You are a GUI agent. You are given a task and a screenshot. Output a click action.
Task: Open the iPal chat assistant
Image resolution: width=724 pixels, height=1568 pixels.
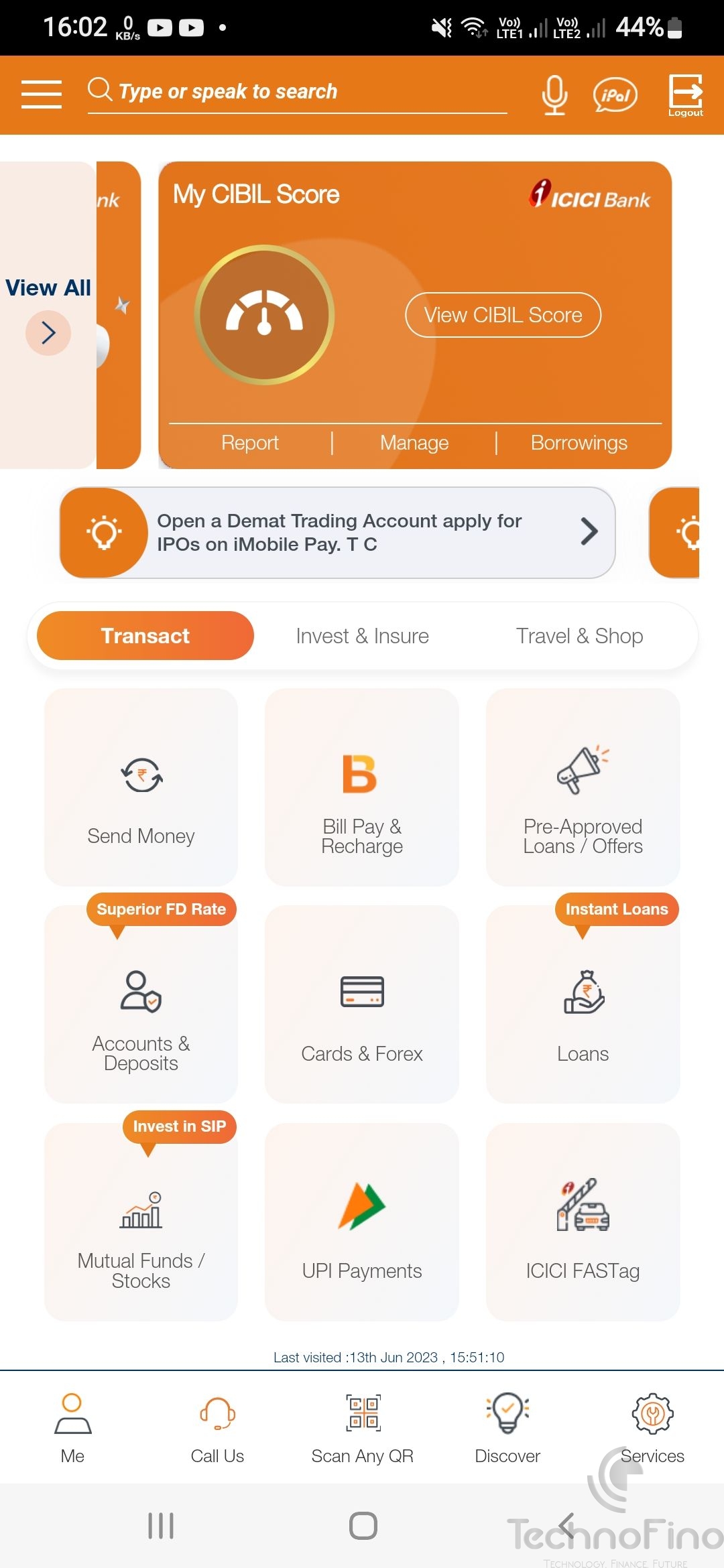pos(615,94)
